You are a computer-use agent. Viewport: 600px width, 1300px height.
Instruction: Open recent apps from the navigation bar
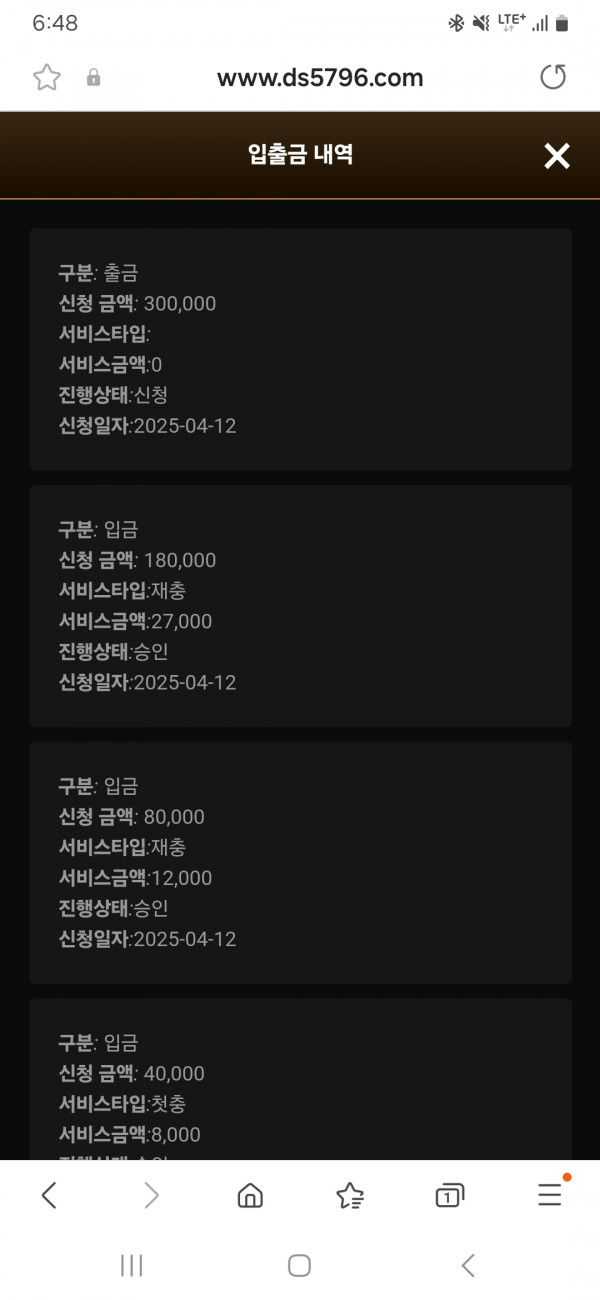[131, 1266]
